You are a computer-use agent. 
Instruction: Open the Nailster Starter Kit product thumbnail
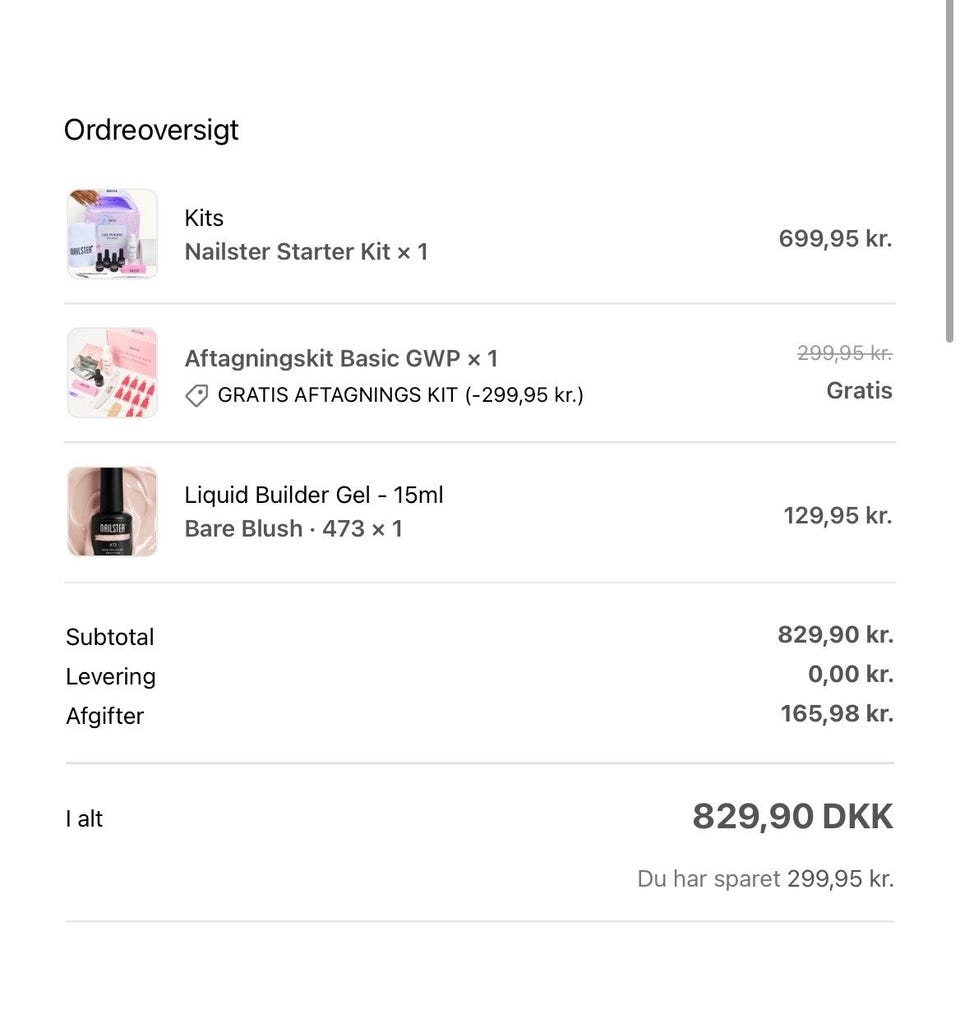point(112,233)
